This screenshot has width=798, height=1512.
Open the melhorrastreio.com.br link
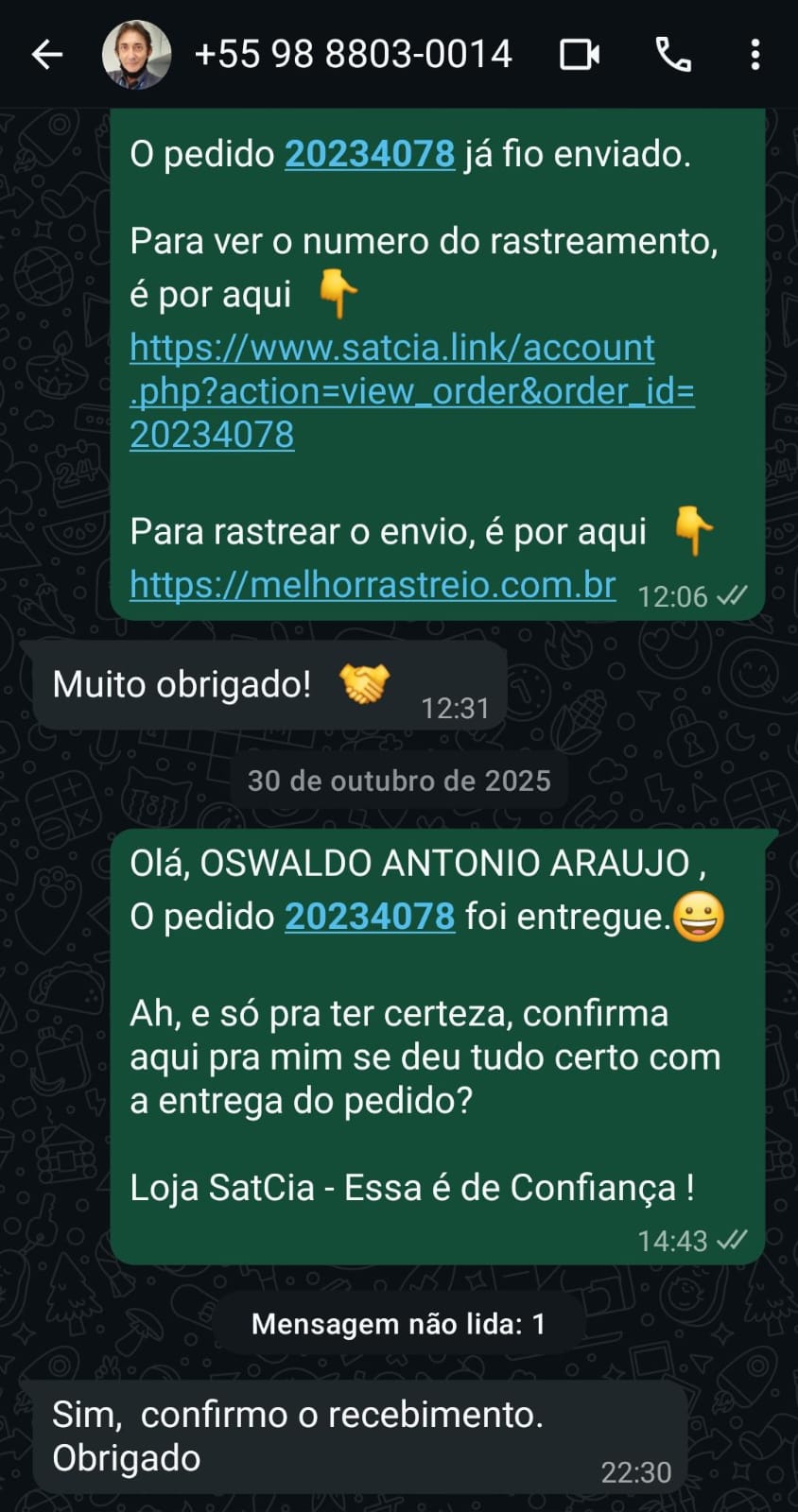tap(373, 585)
